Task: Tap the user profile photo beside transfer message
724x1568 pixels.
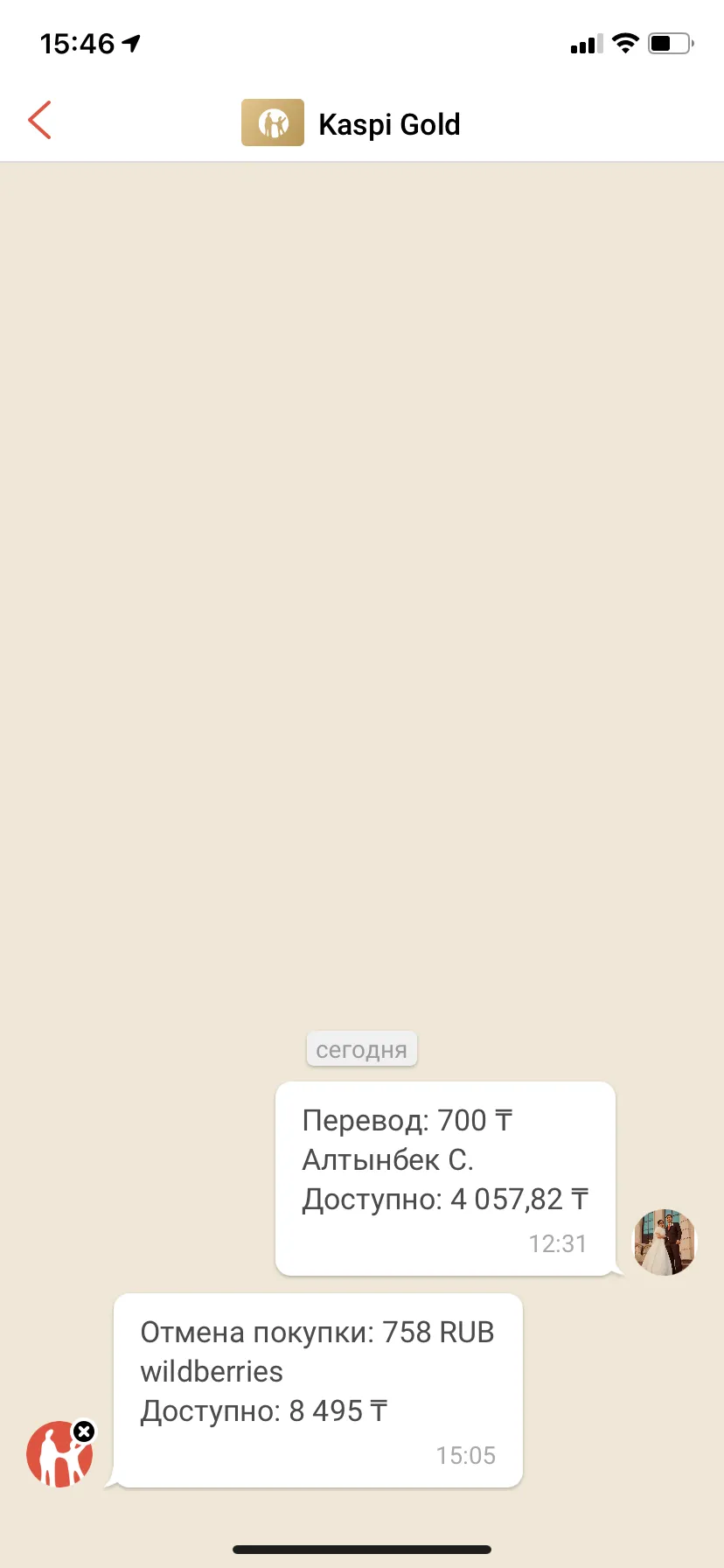Action: pyautogui.click(x=664, y=1242)
